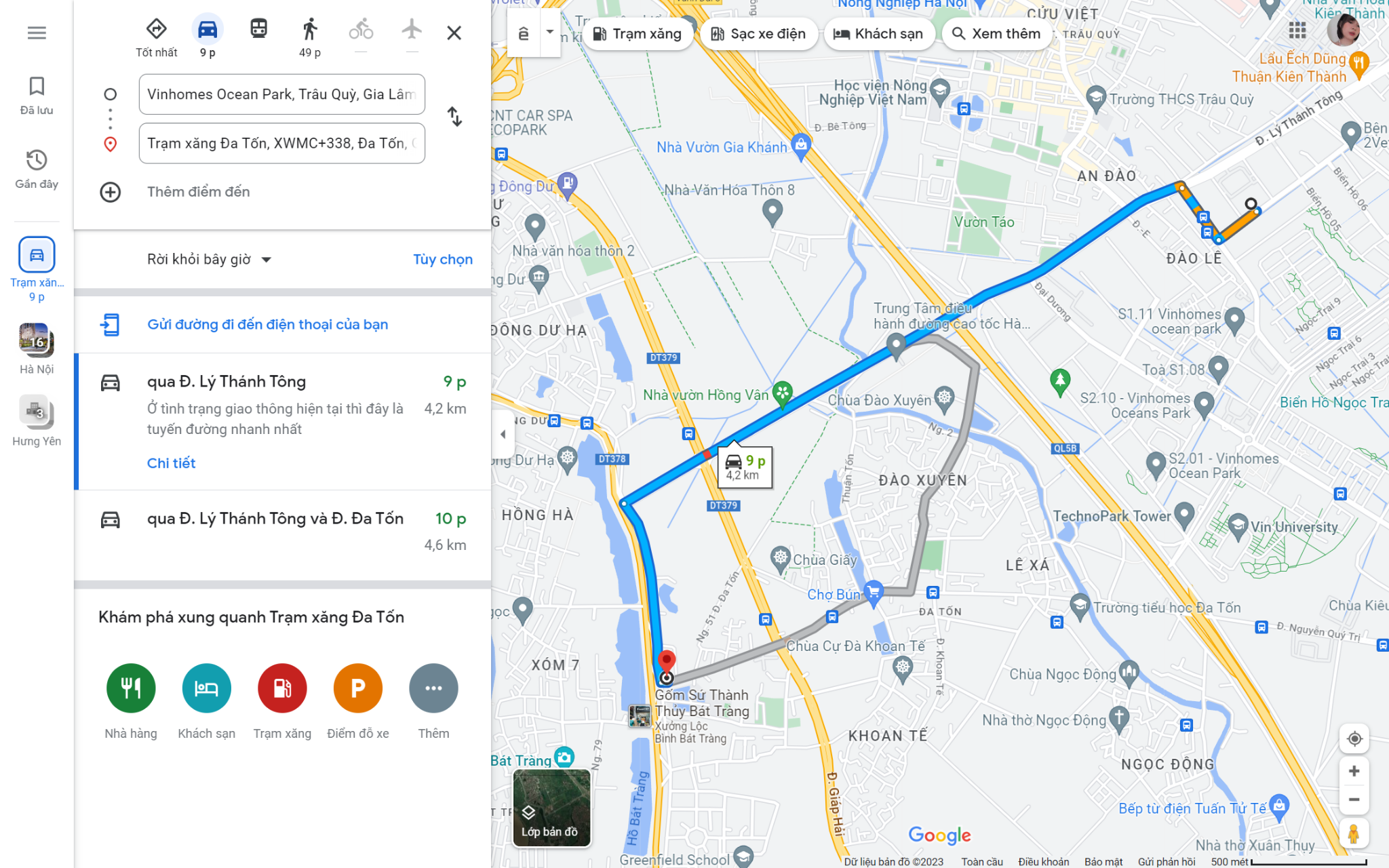
Task: Add a stop with Thêm điểm đến
Action: (x=198, y=192)
